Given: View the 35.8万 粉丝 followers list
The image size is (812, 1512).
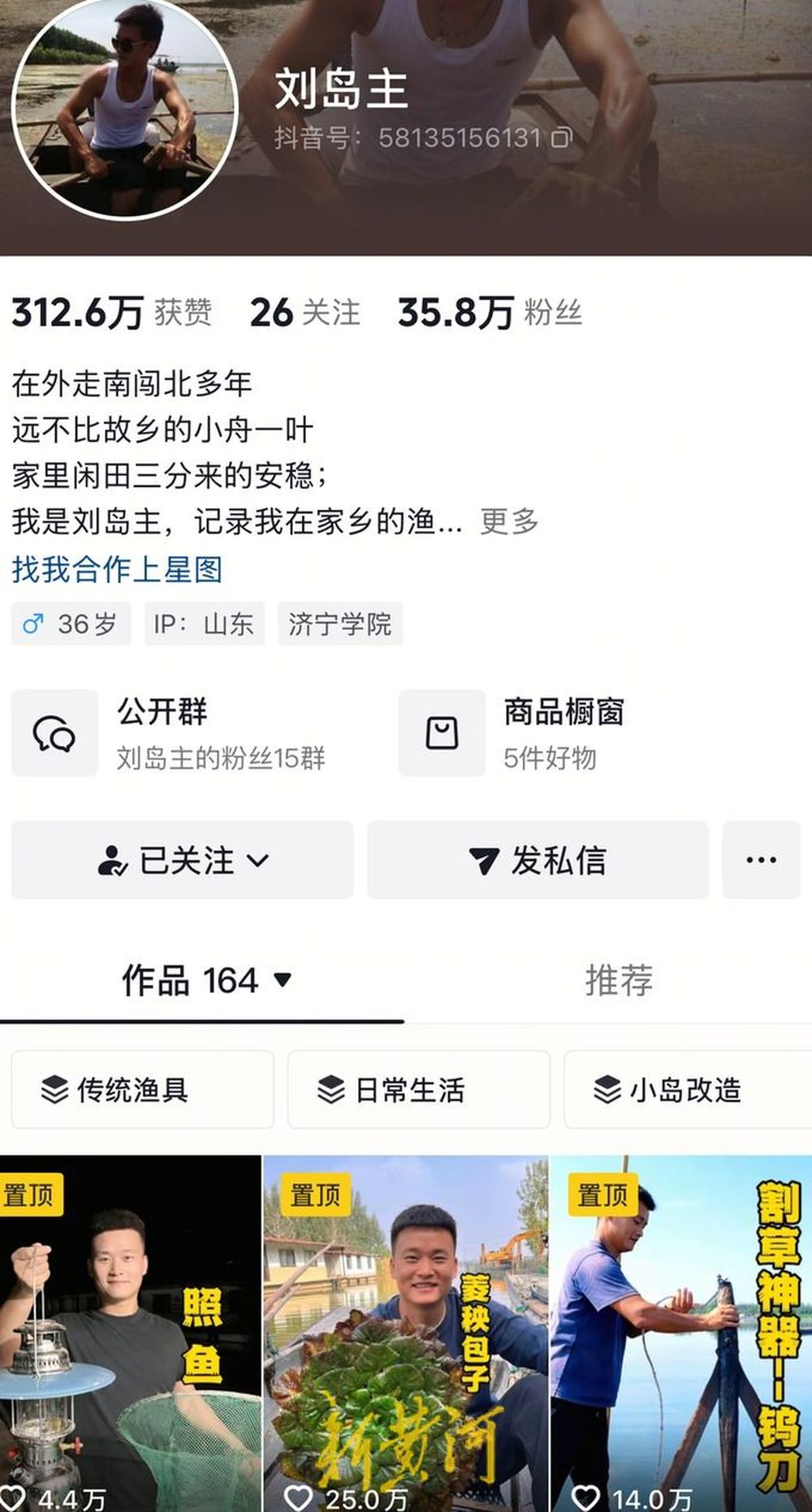Looking at the screenshot, I should point(489,313).
